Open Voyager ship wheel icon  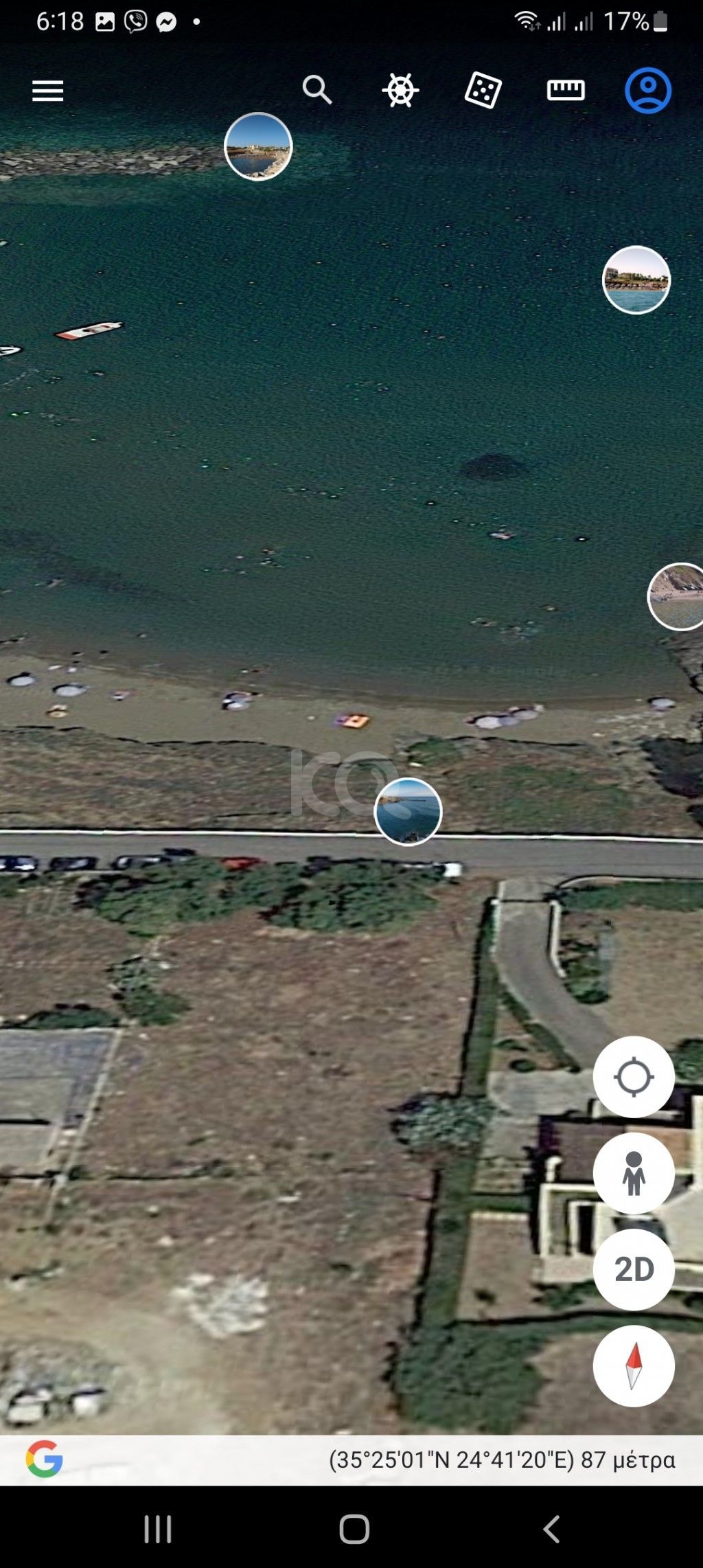[400, 90]
